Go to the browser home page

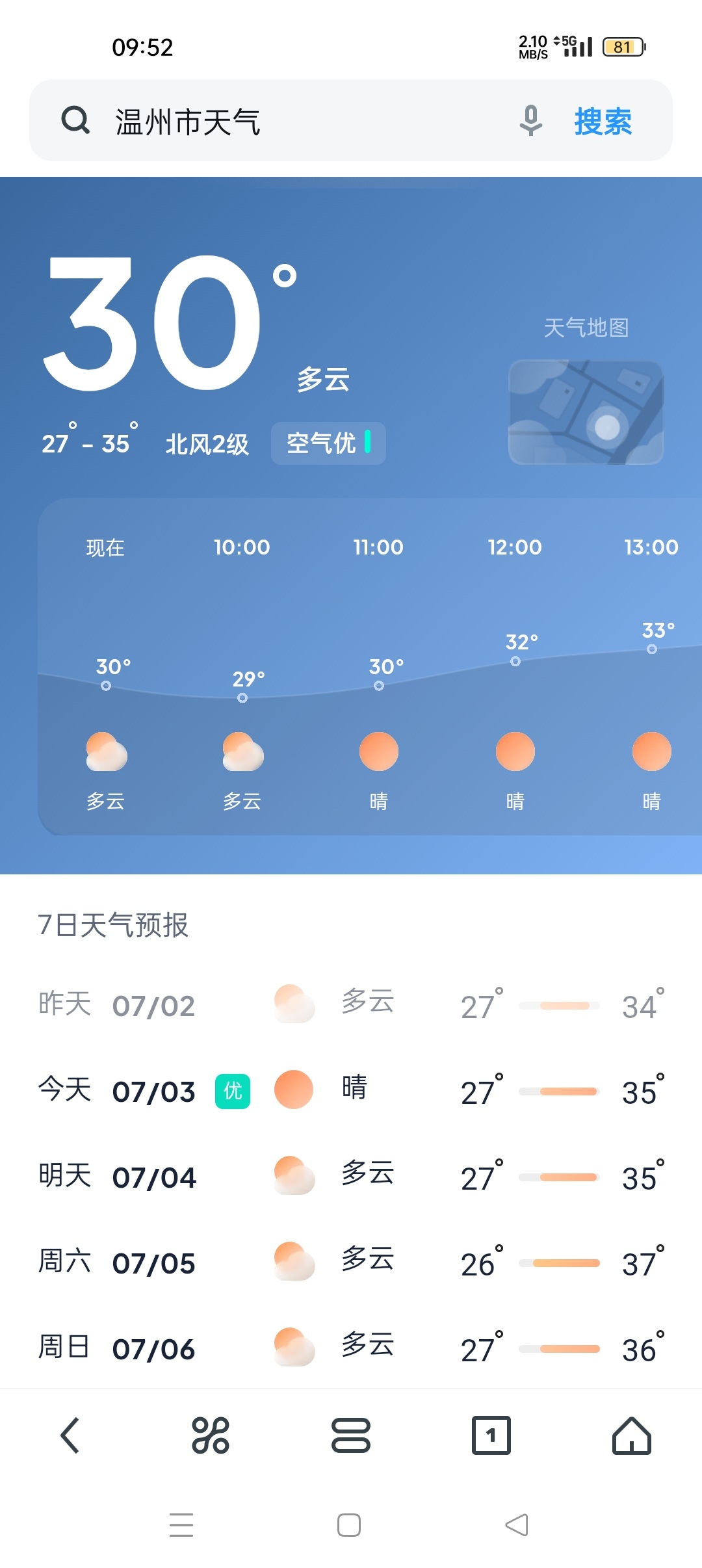point(632,1435)
